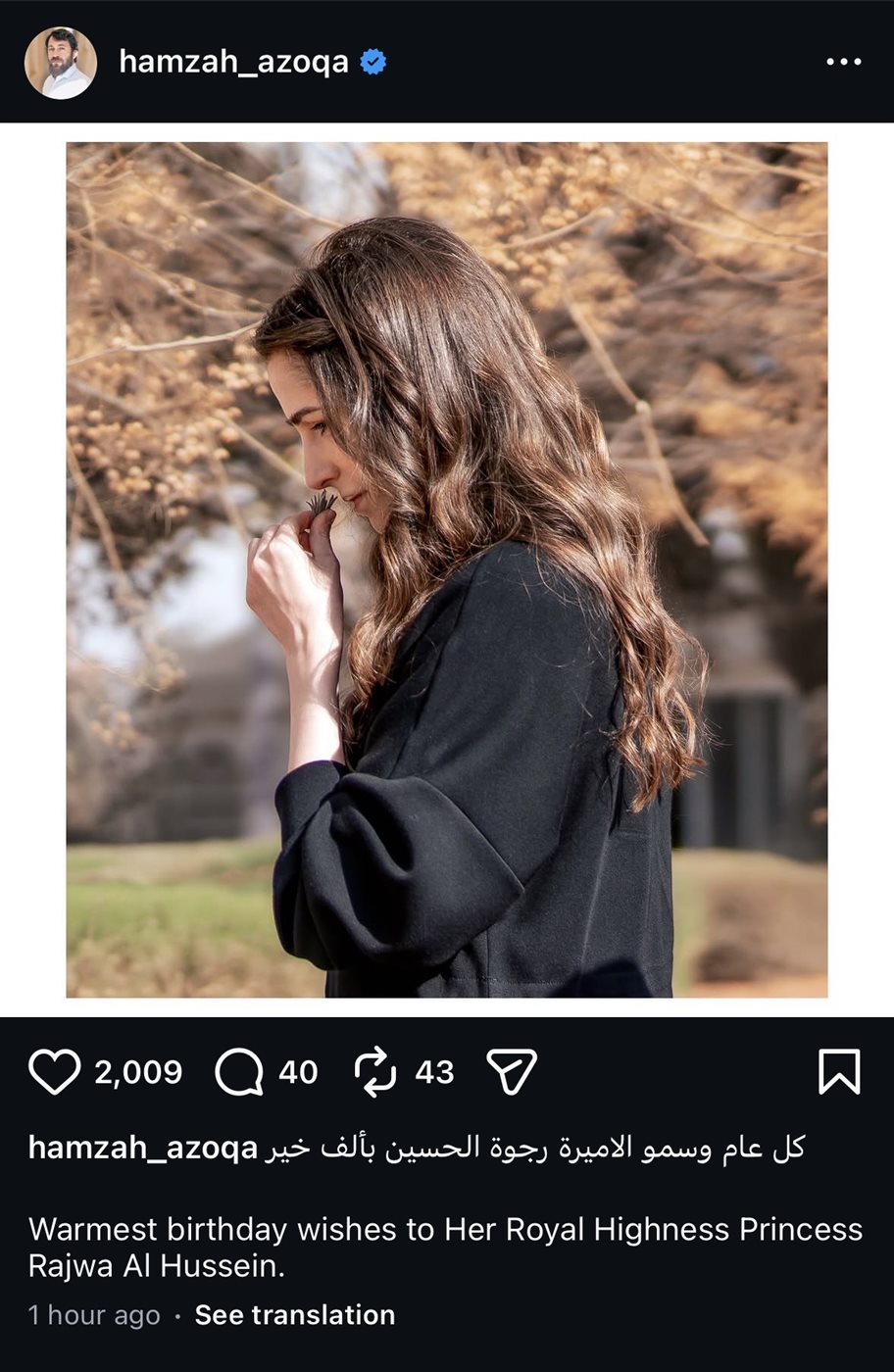Bookmark this post
Viewport: 894px width, 1372px height.
coord(839,1071)
